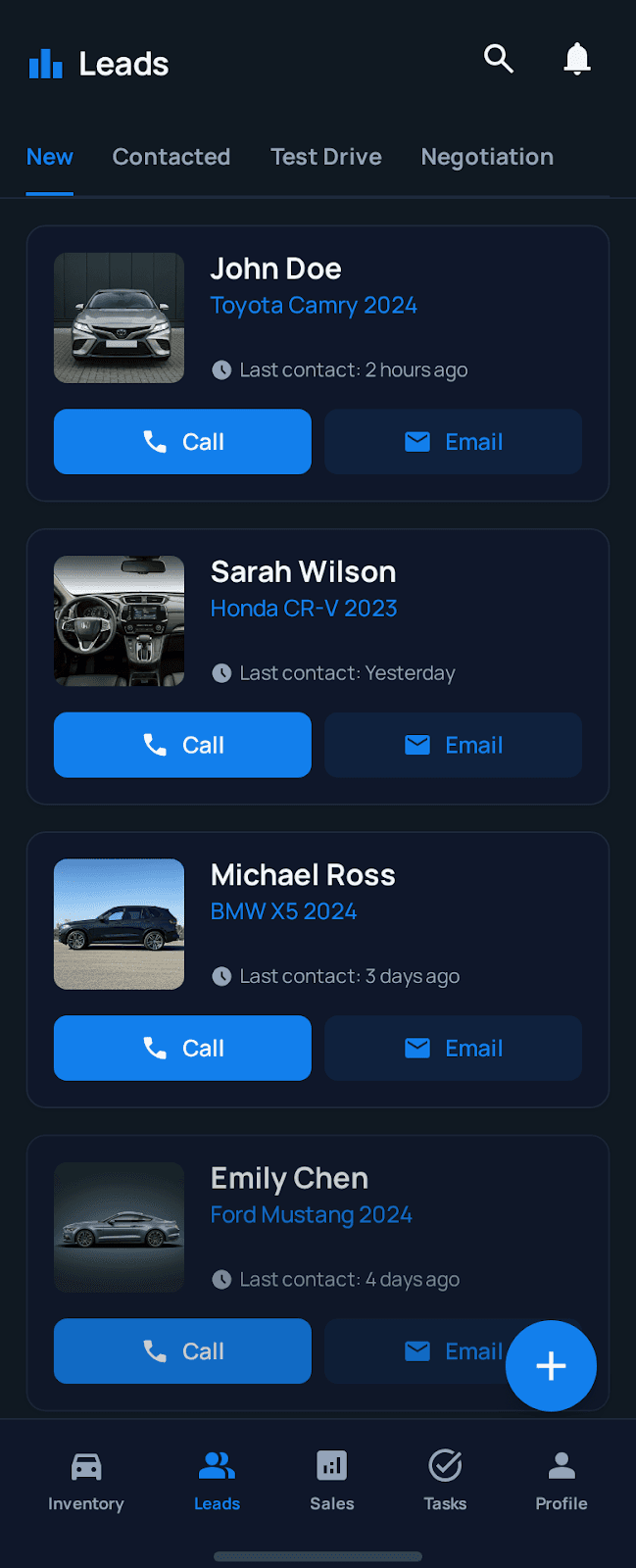Switch to the Test Drive tab
Image resolution: width=636 pixels, height=1568 pixels.
pos(326,157)
